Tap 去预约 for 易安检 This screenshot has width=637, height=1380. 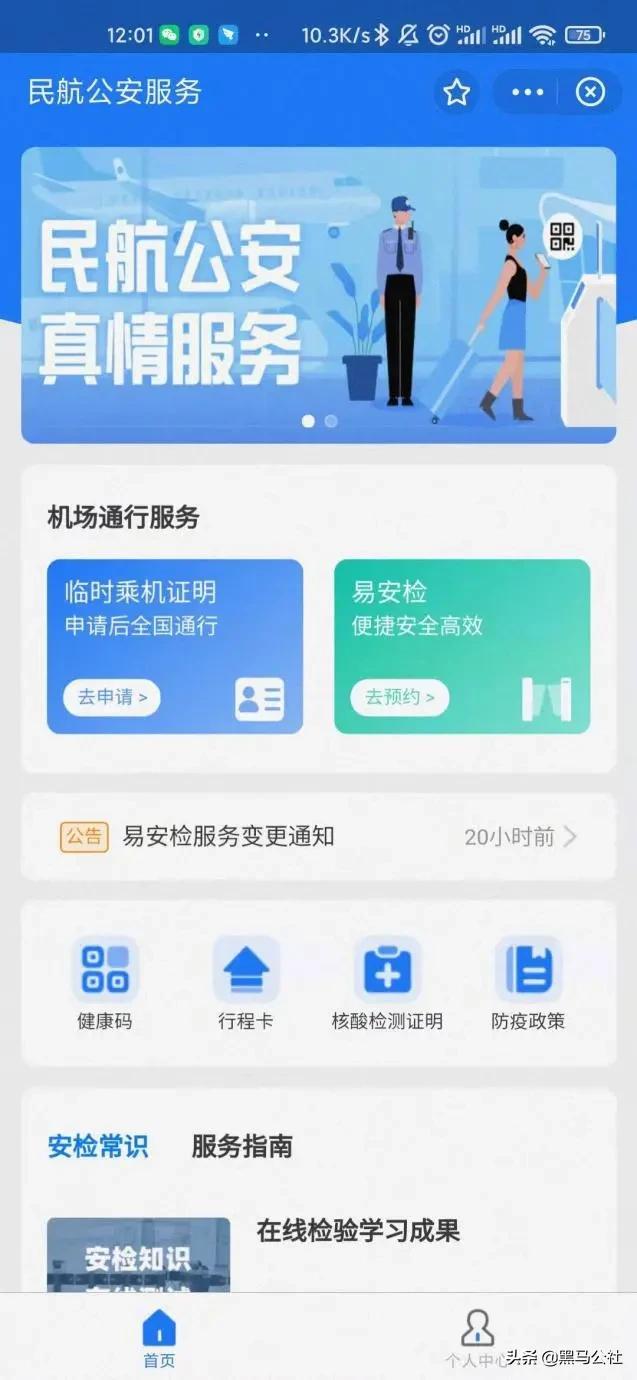[x=399, y=697]
